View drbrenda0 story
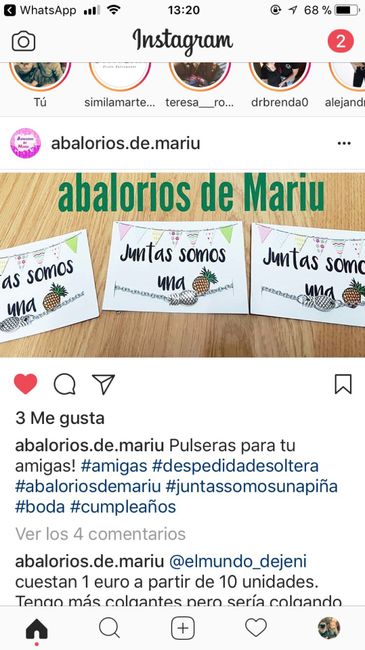The image size is (365, 650). [x=280, y=83]
